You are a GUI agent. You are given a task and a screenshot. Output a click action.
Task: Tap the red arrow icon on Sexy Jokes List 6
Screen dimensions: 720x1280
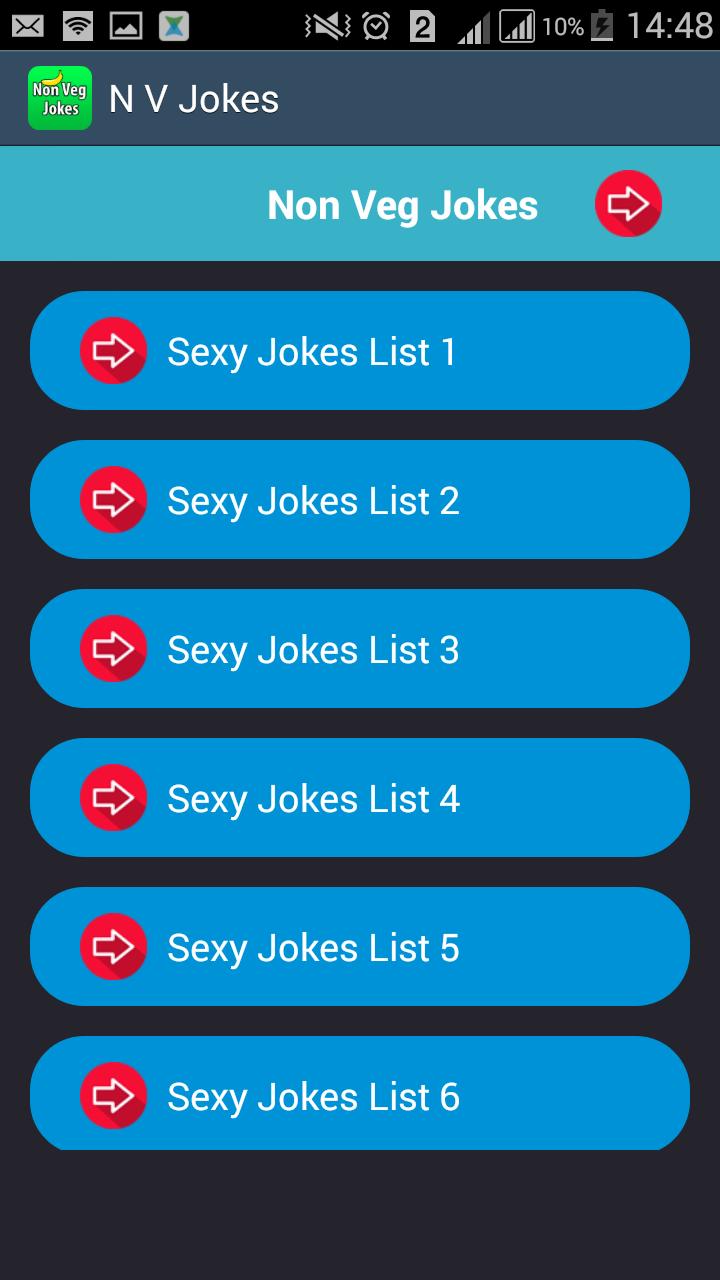pos(114,1094)
